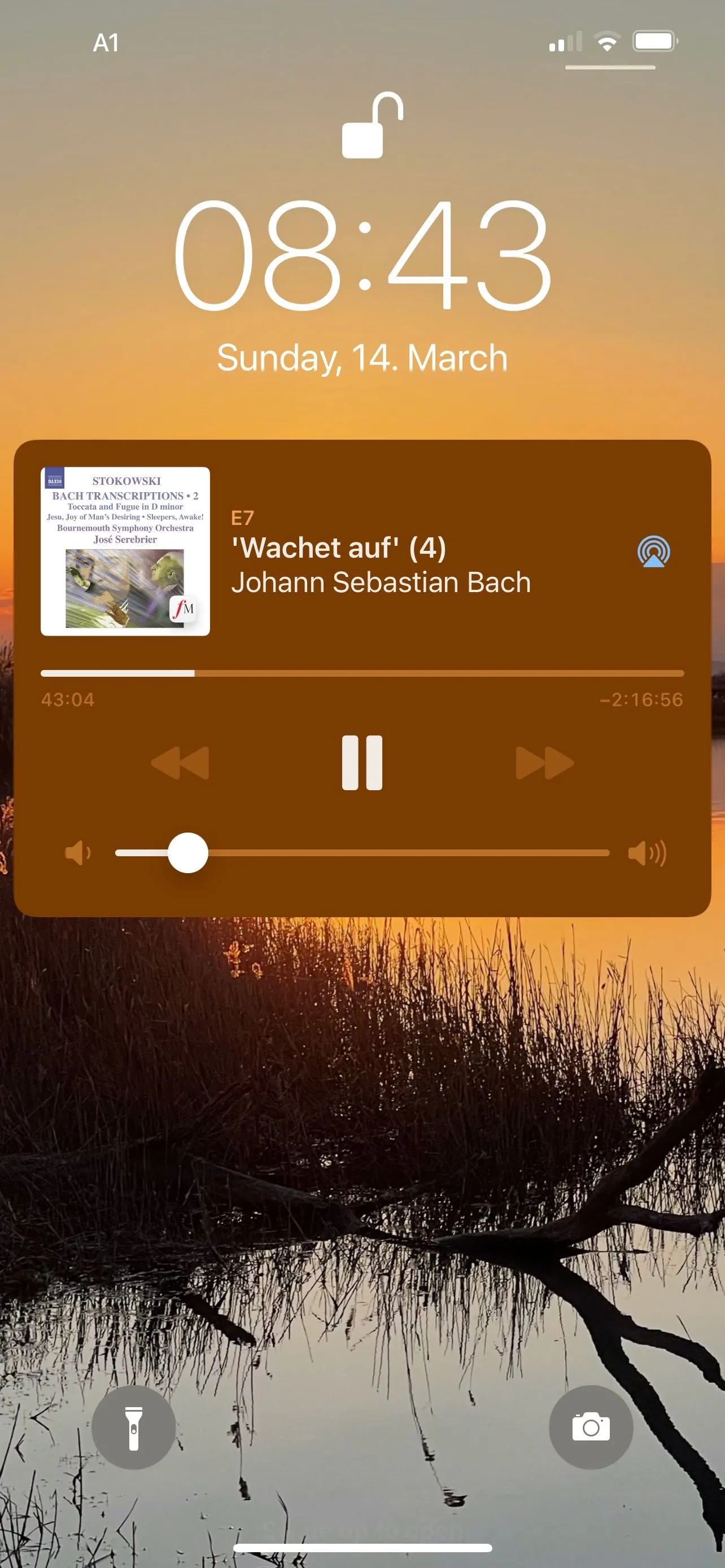Open the Stokowski Bach album artwork
The width and height of the screenshot is (725, 1568).
click(x=125, y=551)
